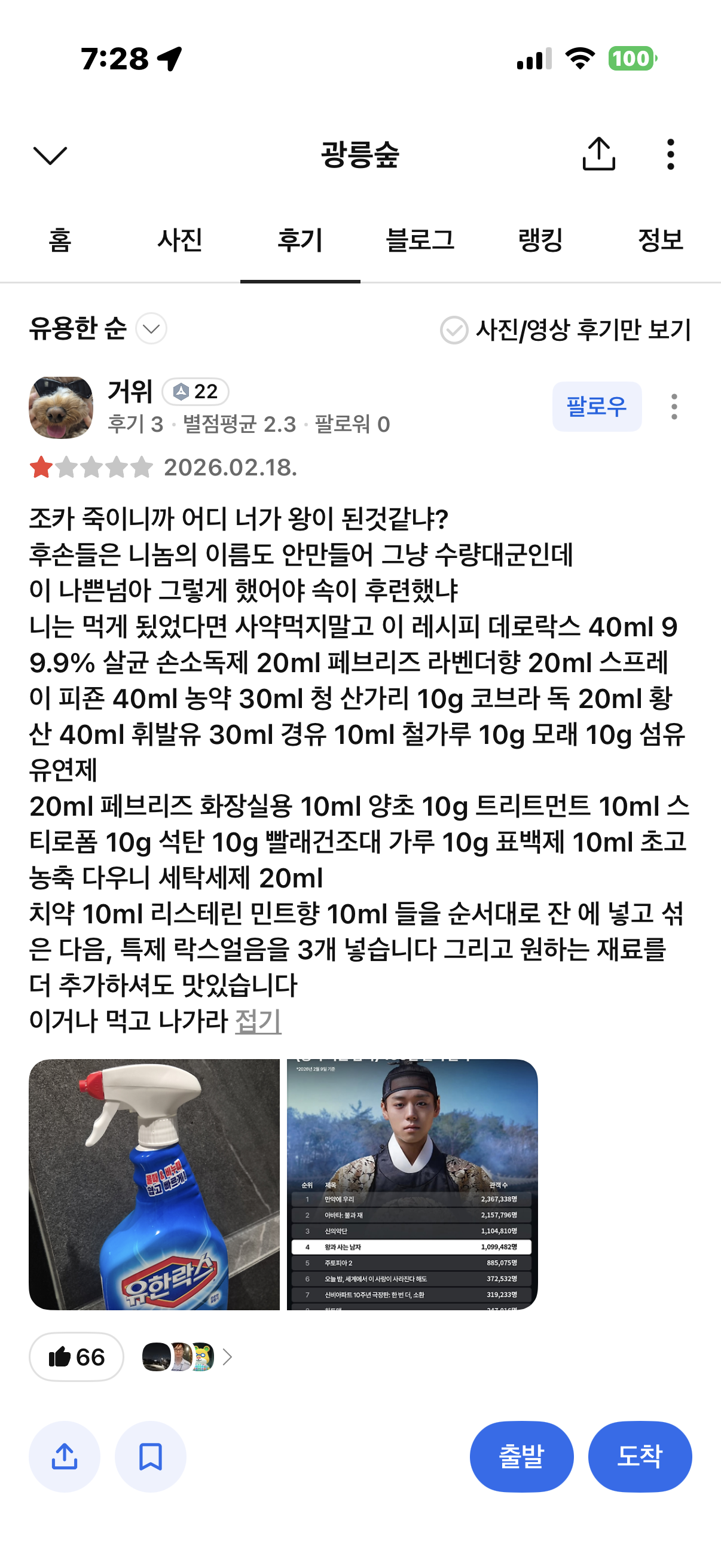Switch to the 홈 tab
The height and width of the screenshot is (1568, 721).
60,240
